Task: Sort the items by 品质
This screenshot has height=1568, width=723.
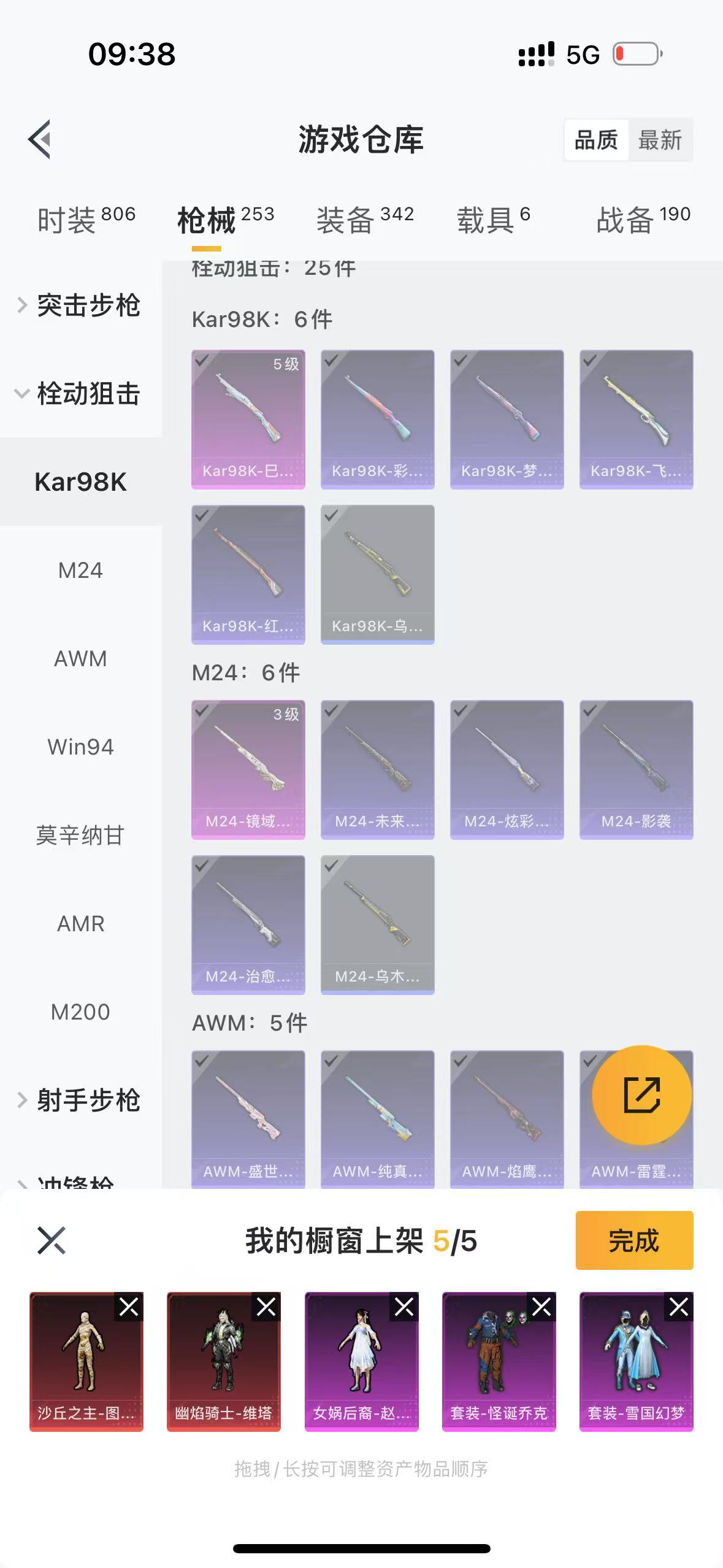Action: (x=595, y=140)
